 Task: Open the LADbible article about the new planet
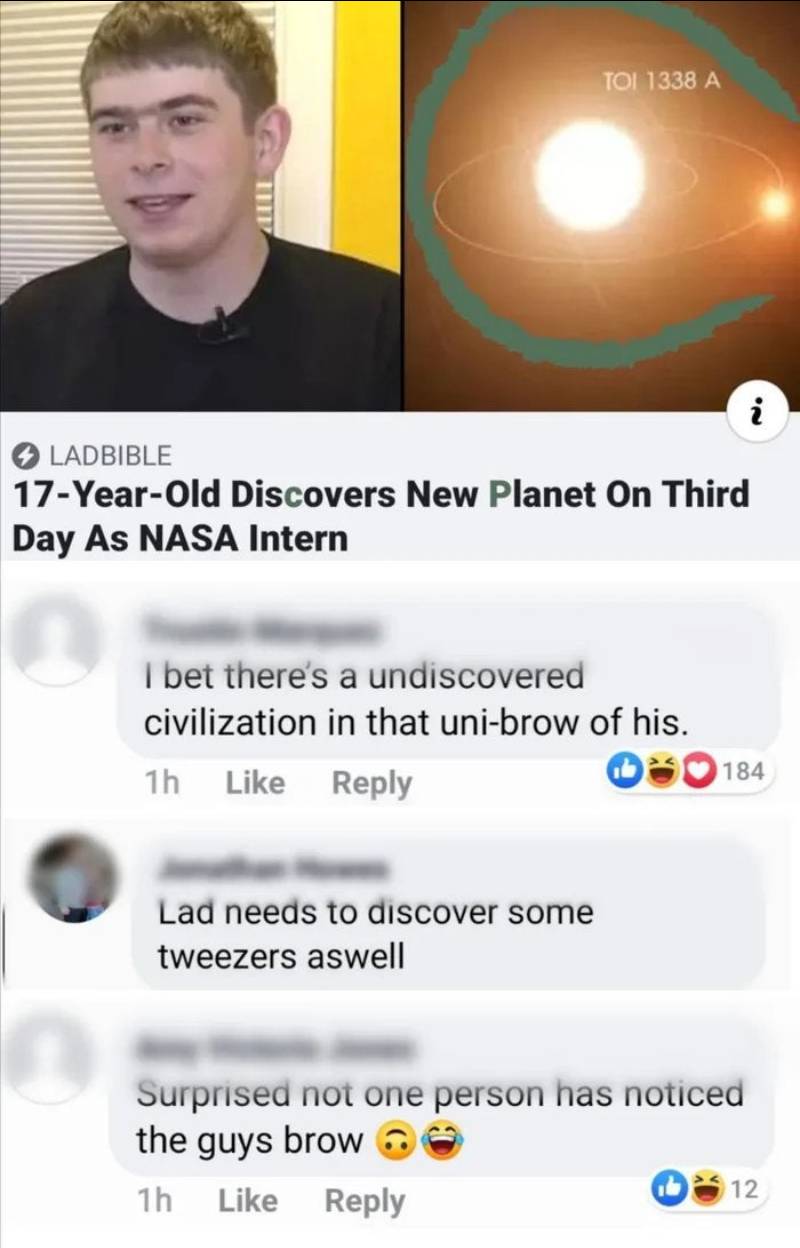tap(380, 516)
